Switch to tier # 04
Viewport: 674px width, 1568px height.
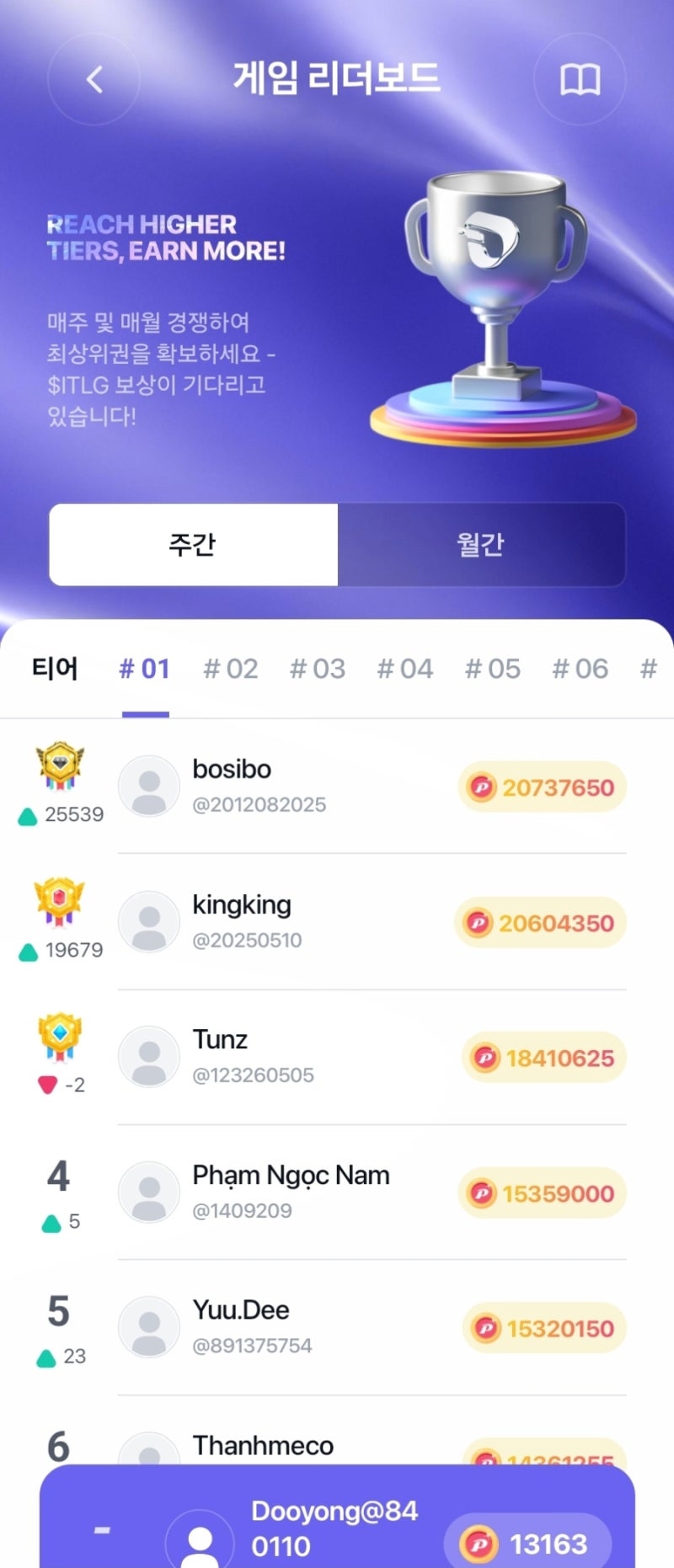[x=405, y=669]
